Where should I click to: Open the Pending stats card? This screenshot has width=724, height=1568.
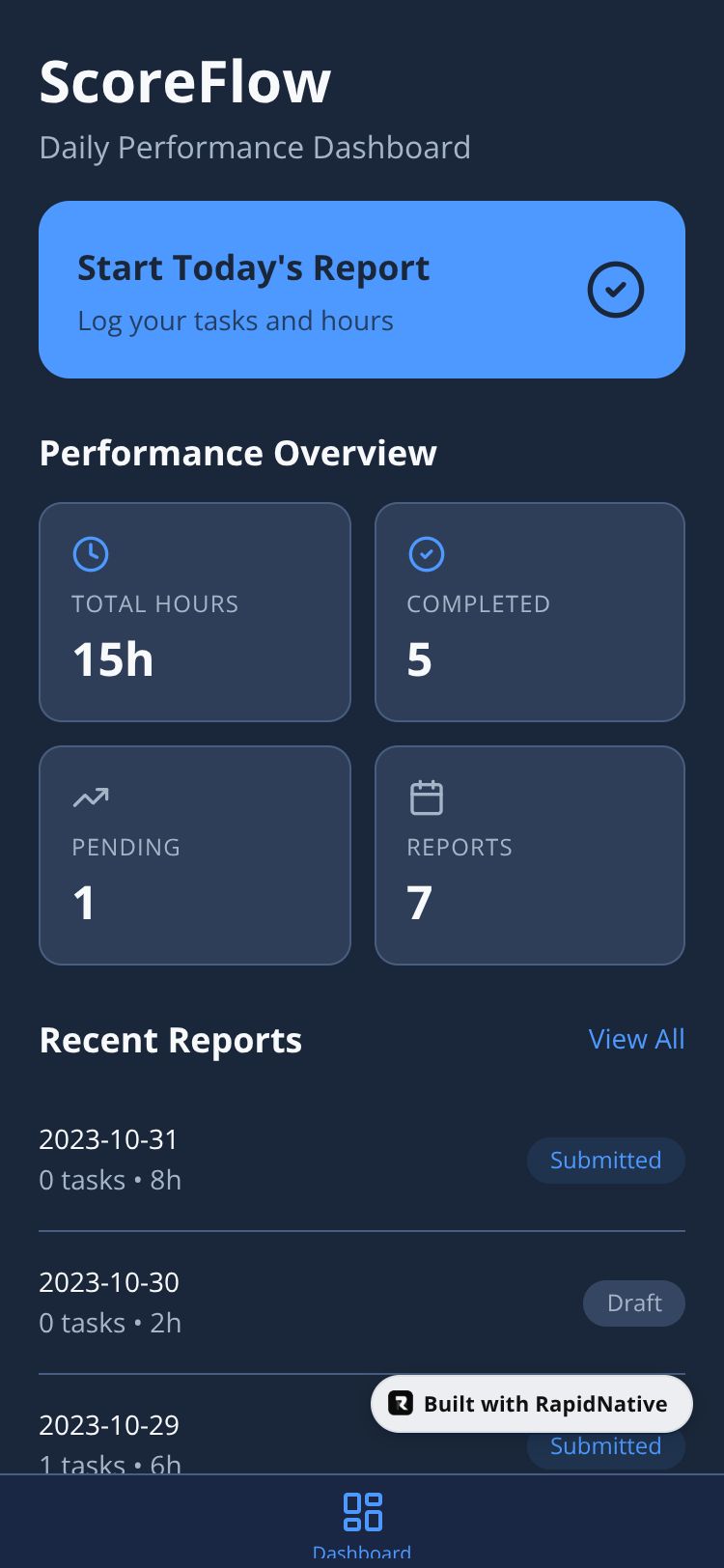pos(195,855)
